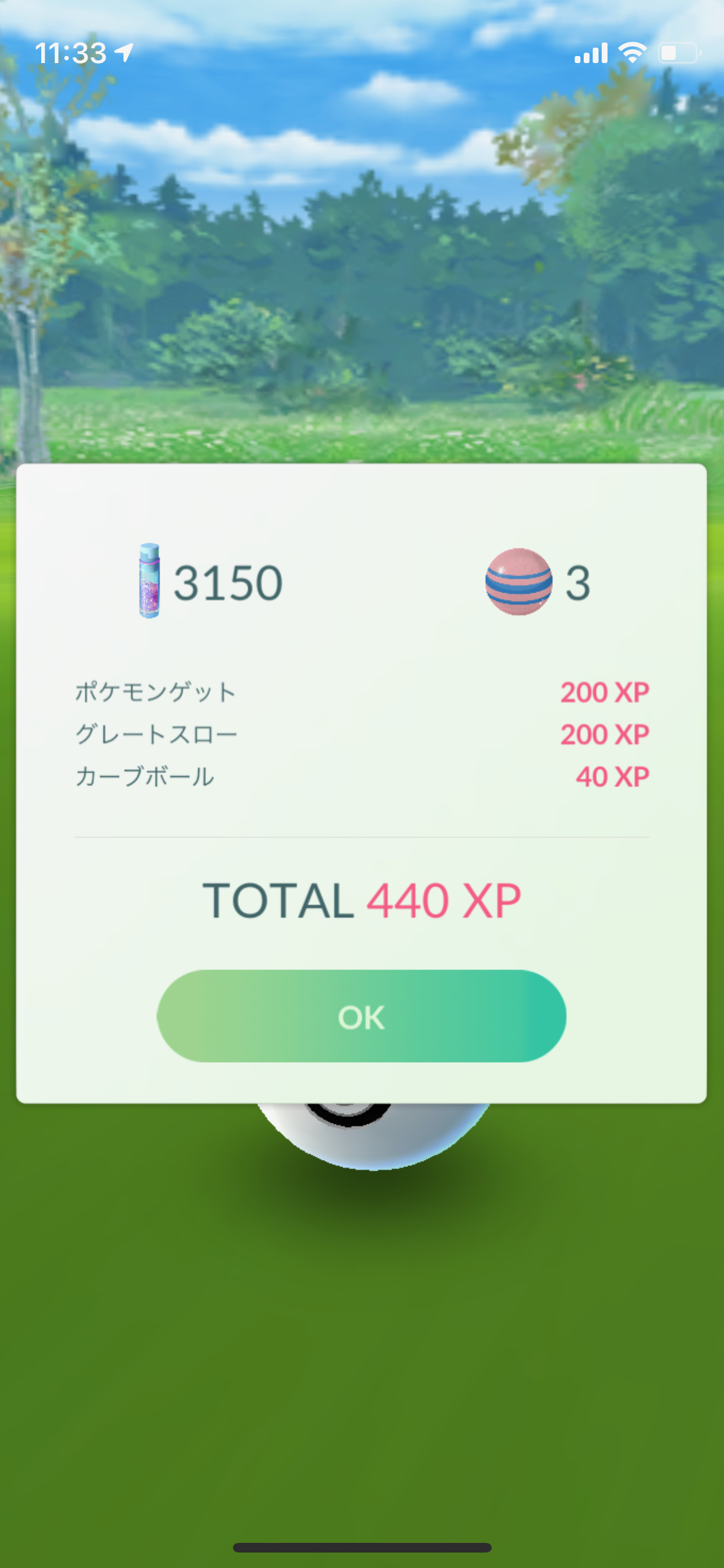The image size is (724, 1568).
Task: Tap the OK button to dismiss the results
Action: pos(361,1016)
